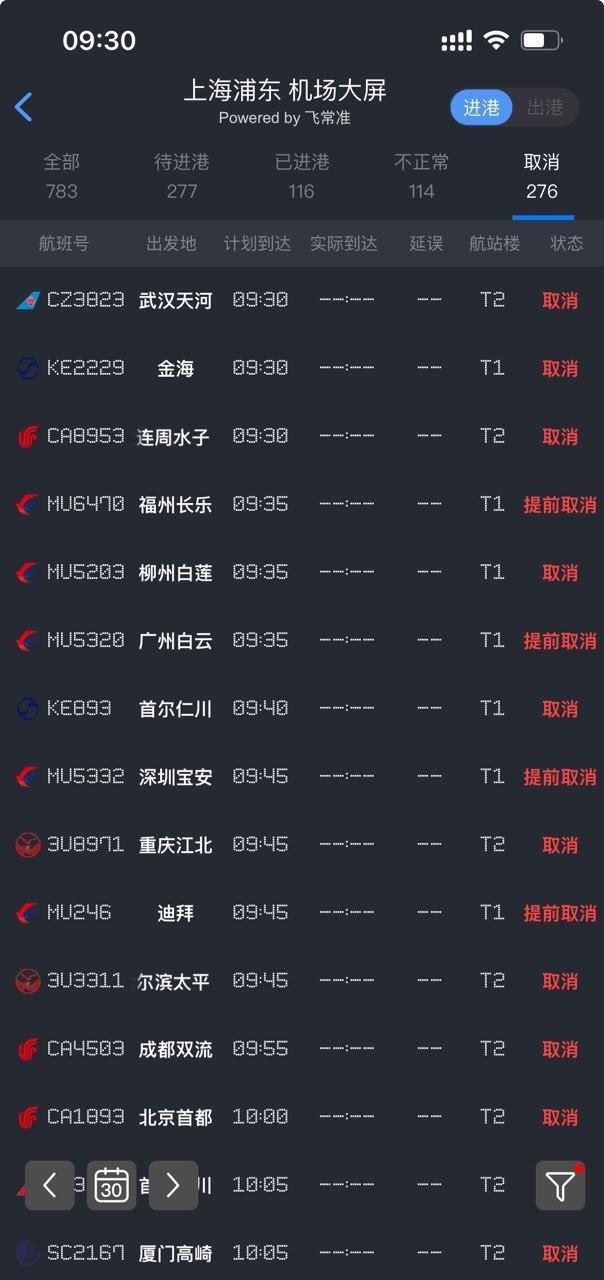Open the calendar date picker
Viewport: 604px width, 1280px height.
click(111, 1185)
